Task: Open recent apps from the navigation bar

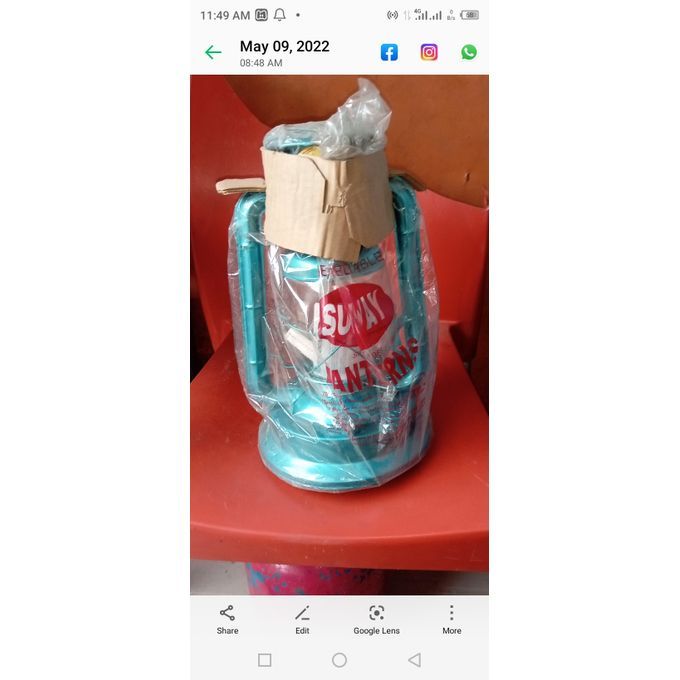Action: pos(264,660)
